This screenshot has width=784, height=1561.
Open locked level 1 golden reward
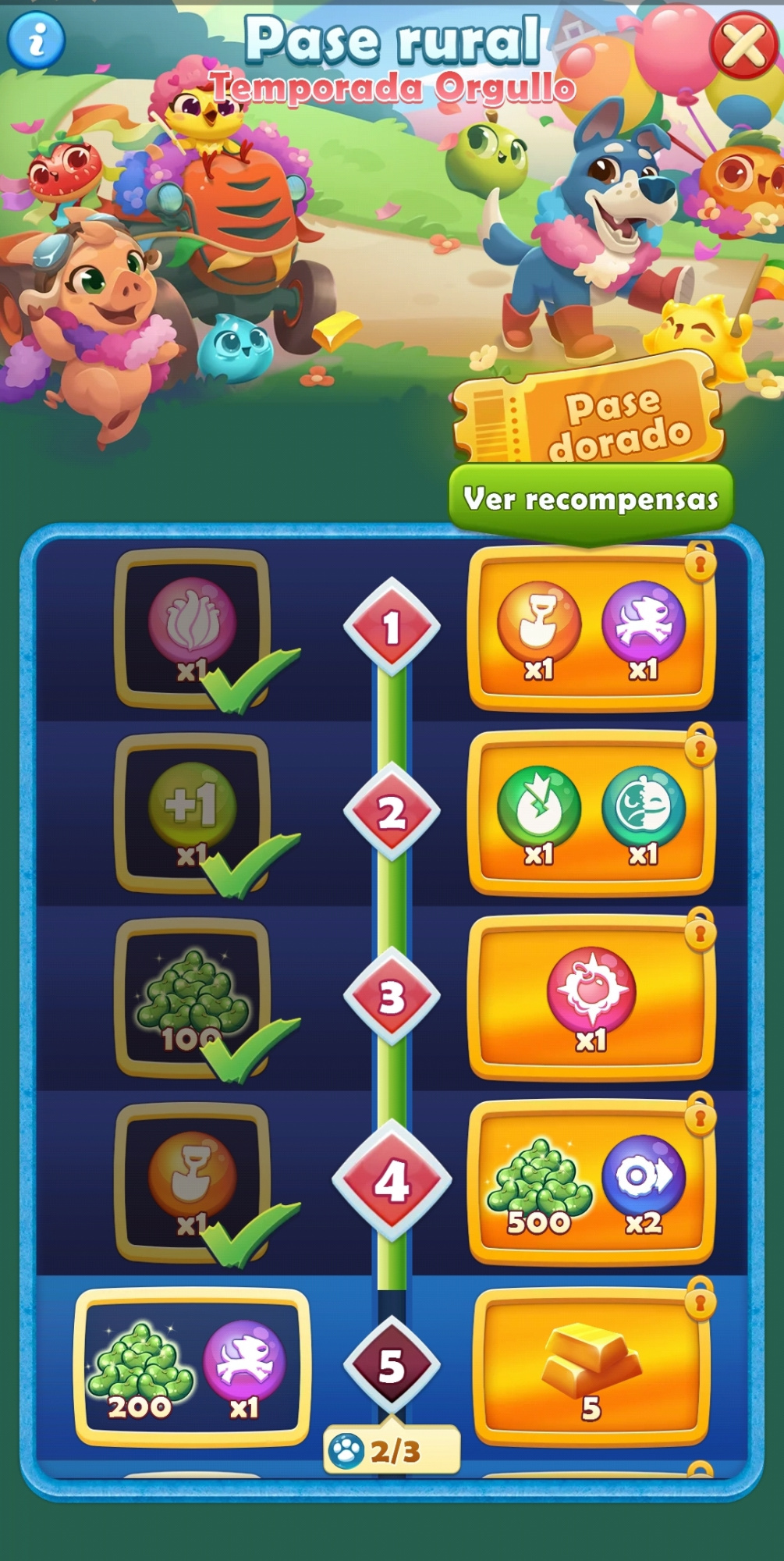(x=591, y=629)
